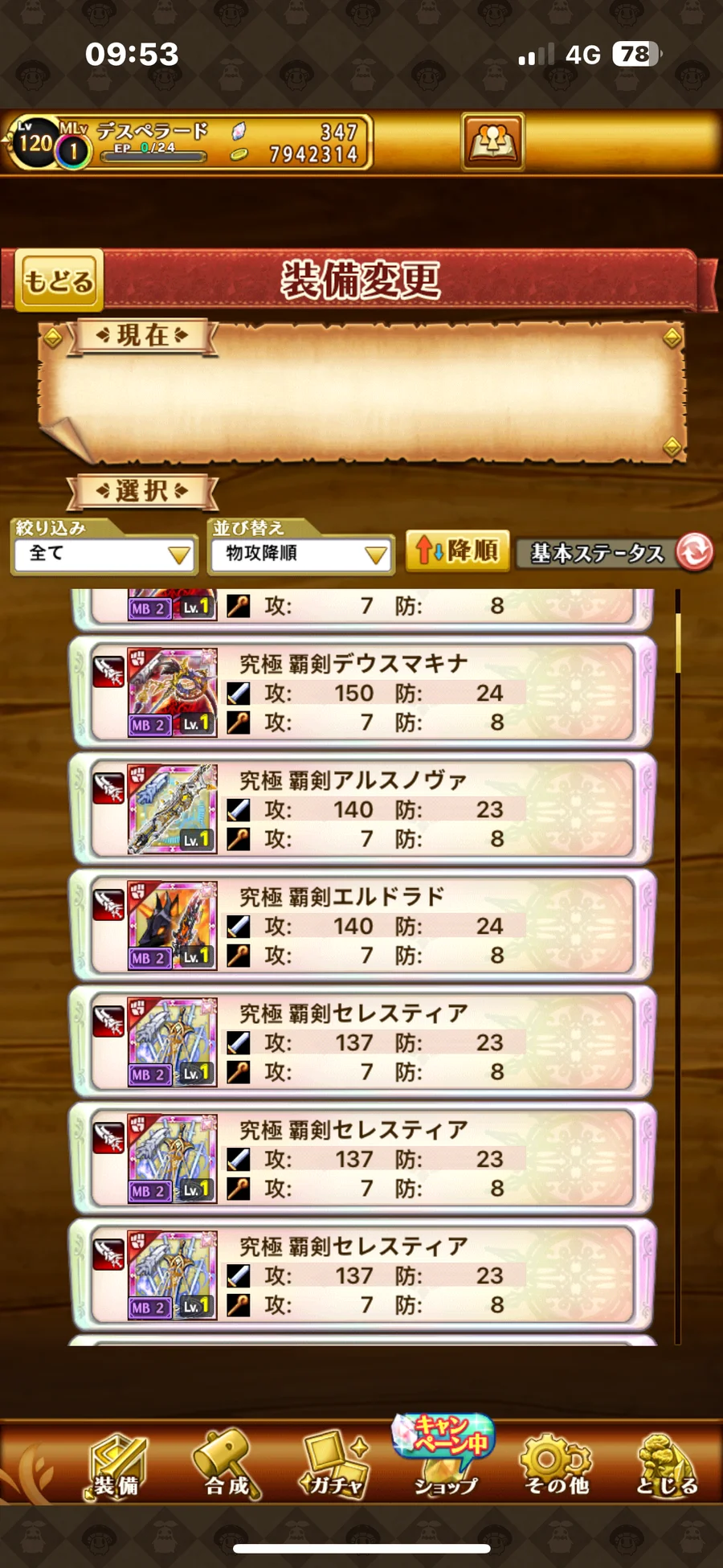723x1568 pixels.
Task: Switch the 基本ステータス display mode
Action: (x=615, y=552)
